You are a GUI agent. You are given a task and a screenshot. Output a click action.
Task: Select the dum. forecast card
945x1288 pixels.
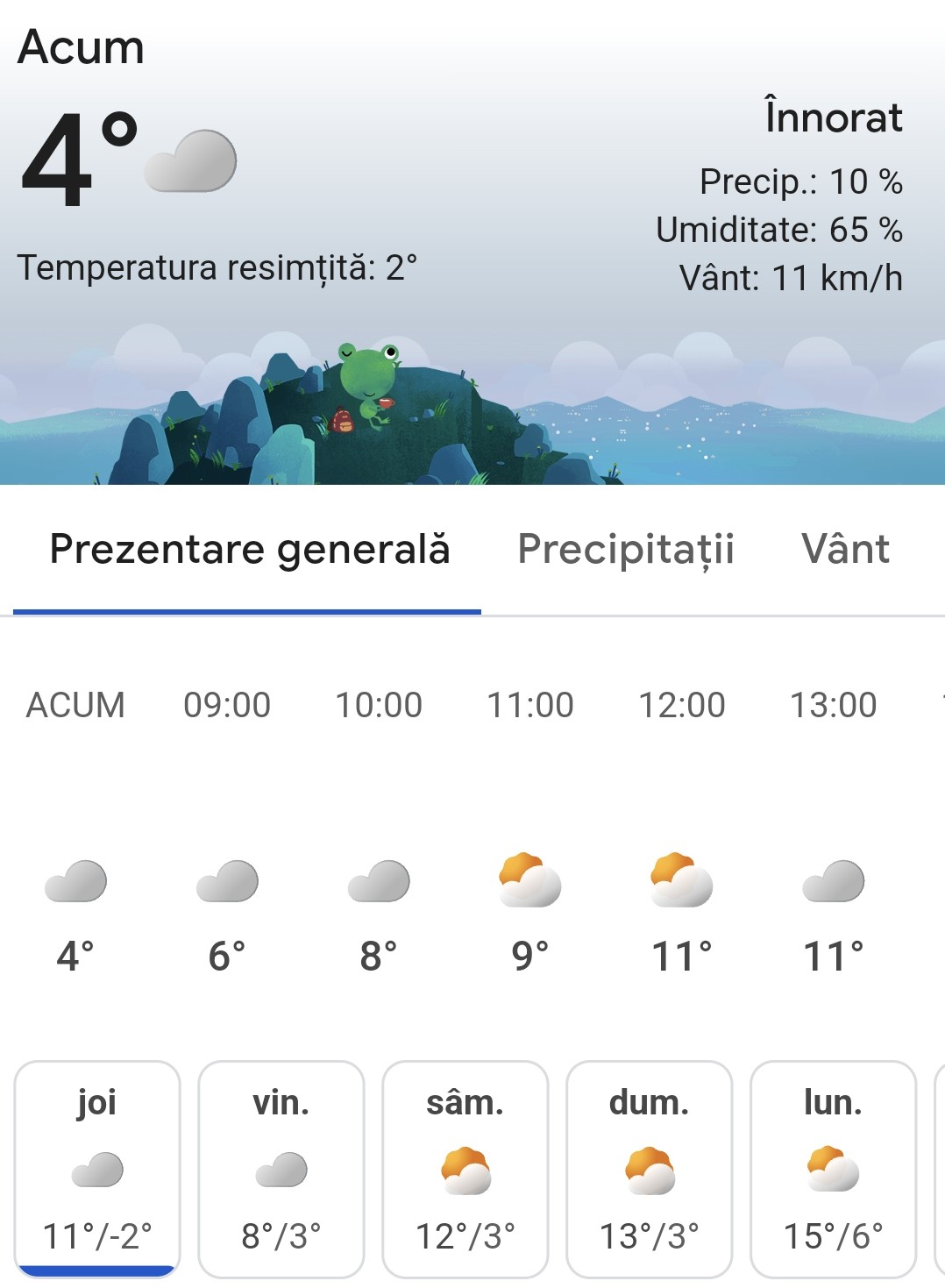649,1171
